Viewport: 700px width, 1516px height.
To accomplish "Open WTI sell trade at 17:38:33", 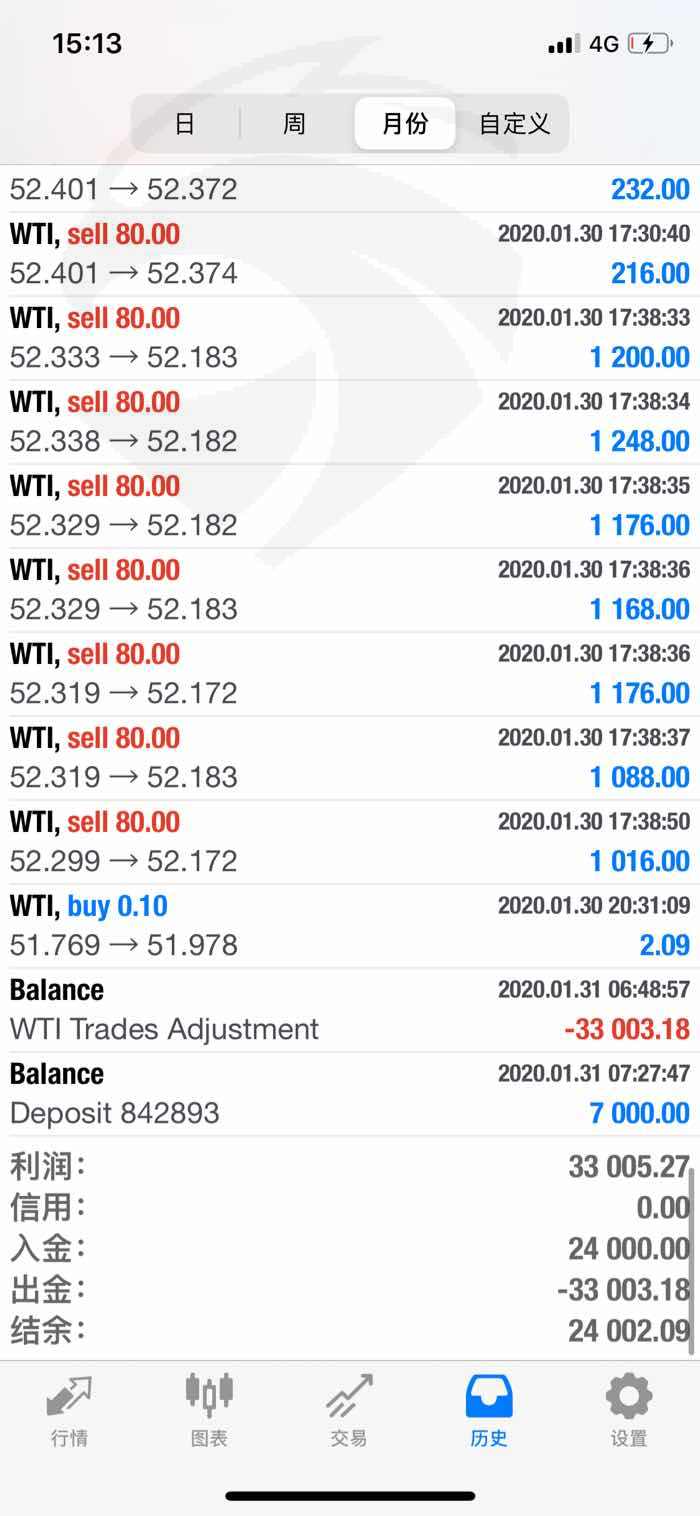I will point(350,338).
